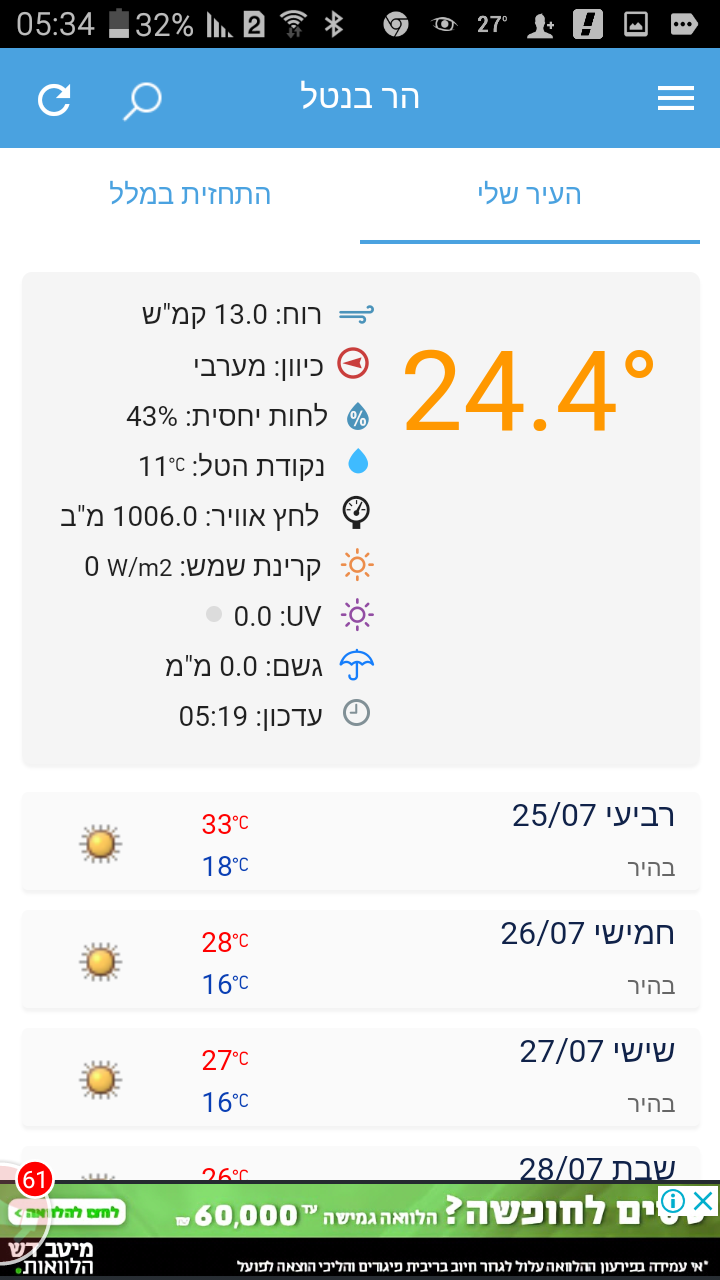Image resolution: width=720 pixels, height=1280 pixels.
Task: Show details for שישי 27/07
Action: [360, 1077]
